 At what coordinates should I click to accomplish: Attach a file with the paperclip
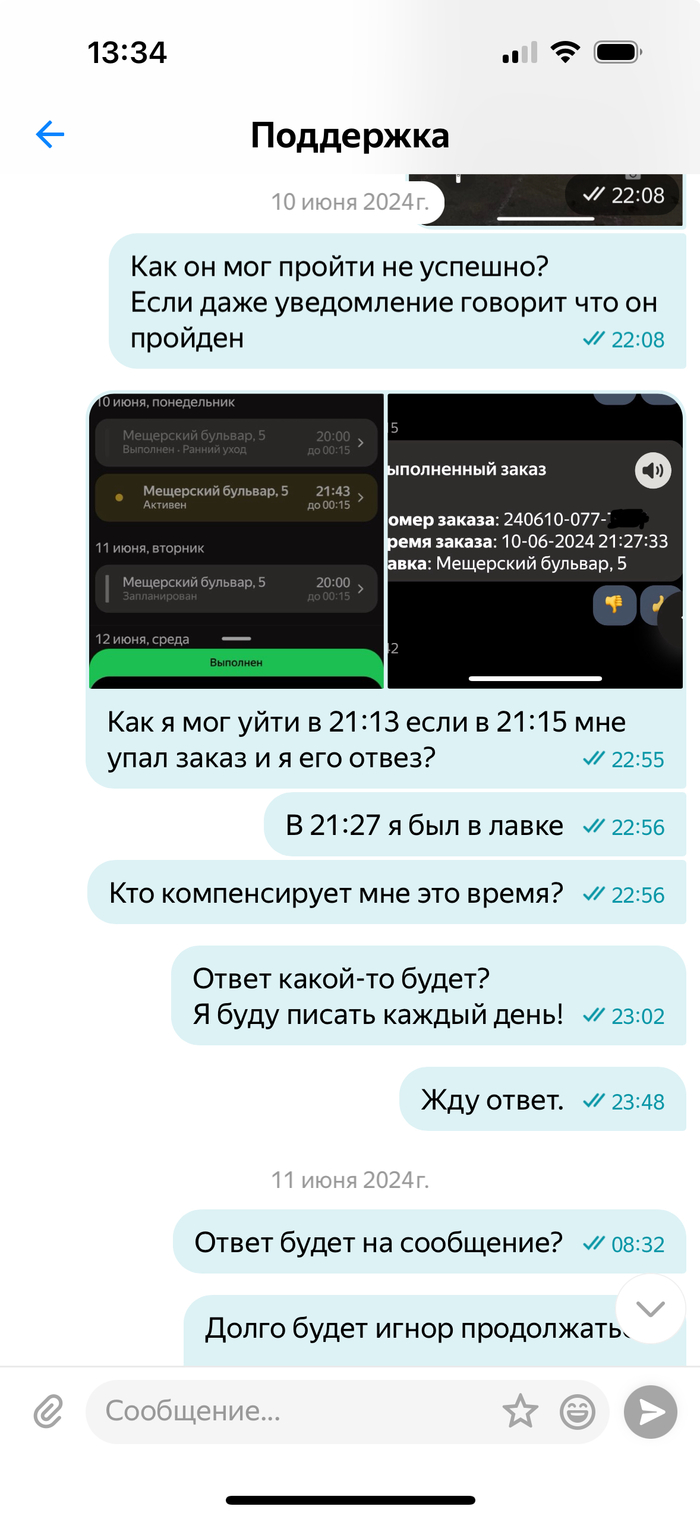pos(48,1411)
